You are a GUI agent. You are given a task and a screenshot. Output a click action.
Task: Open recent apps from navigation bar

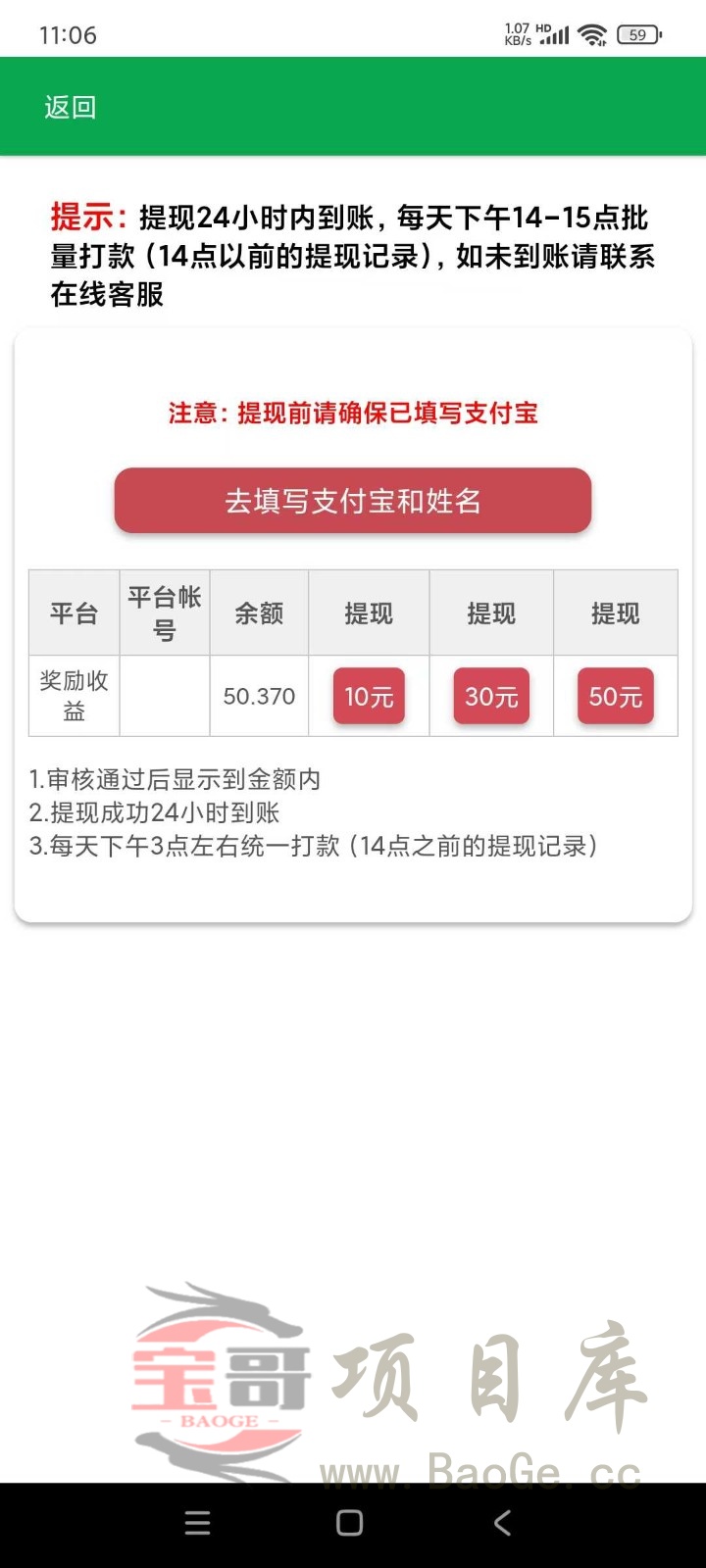click(197, 1523)
